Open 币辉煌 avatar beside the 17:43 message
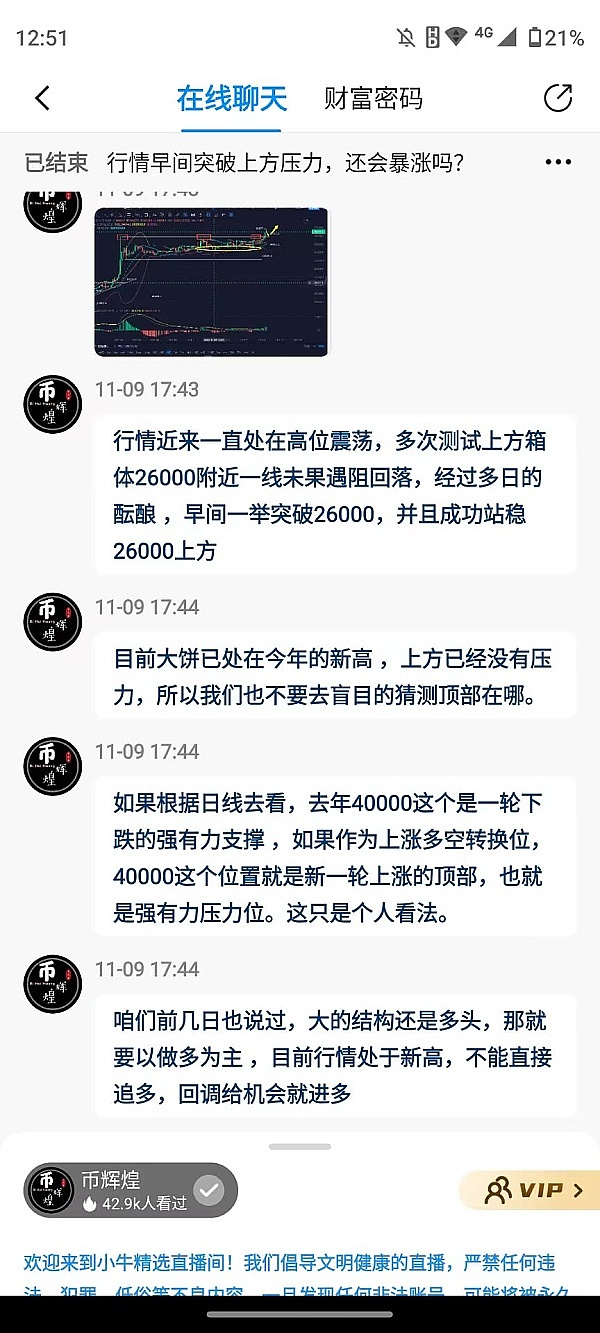The image size is (600, 1333). (x=52, y=404)
